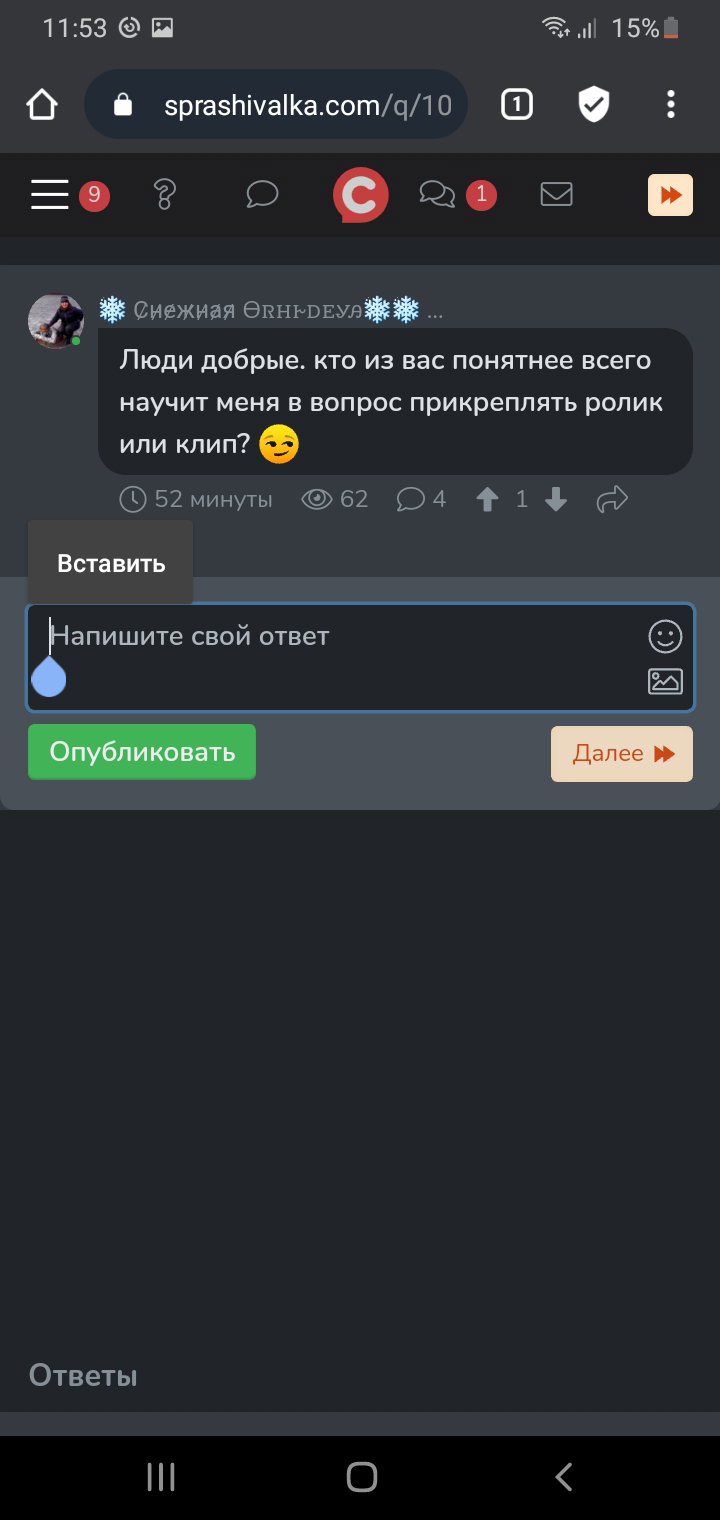
Task: Open the envelope messages icon
Action: point(557,194)
